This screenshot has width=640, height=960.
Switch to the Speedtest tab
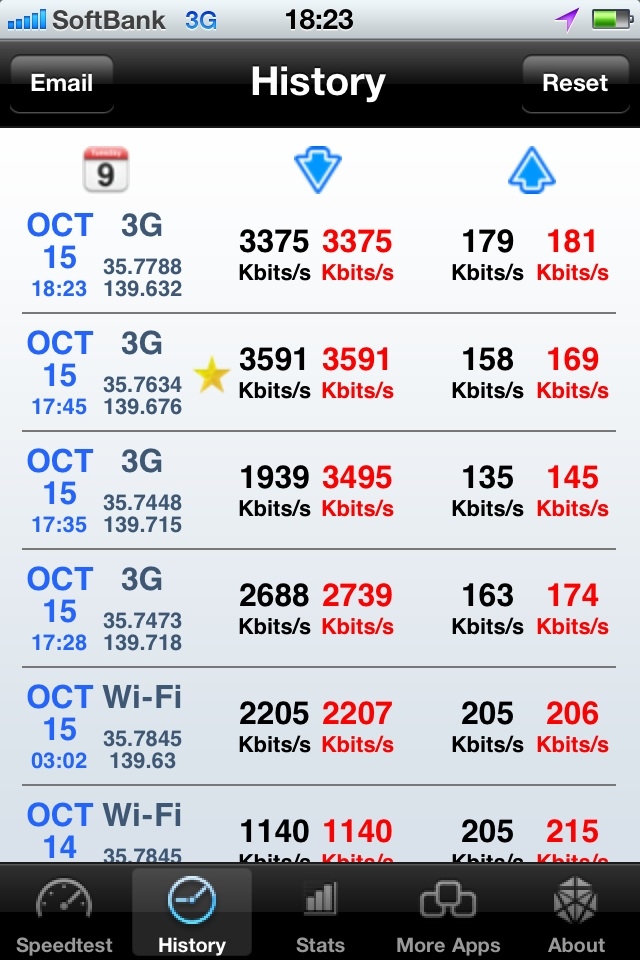[64, 915]
